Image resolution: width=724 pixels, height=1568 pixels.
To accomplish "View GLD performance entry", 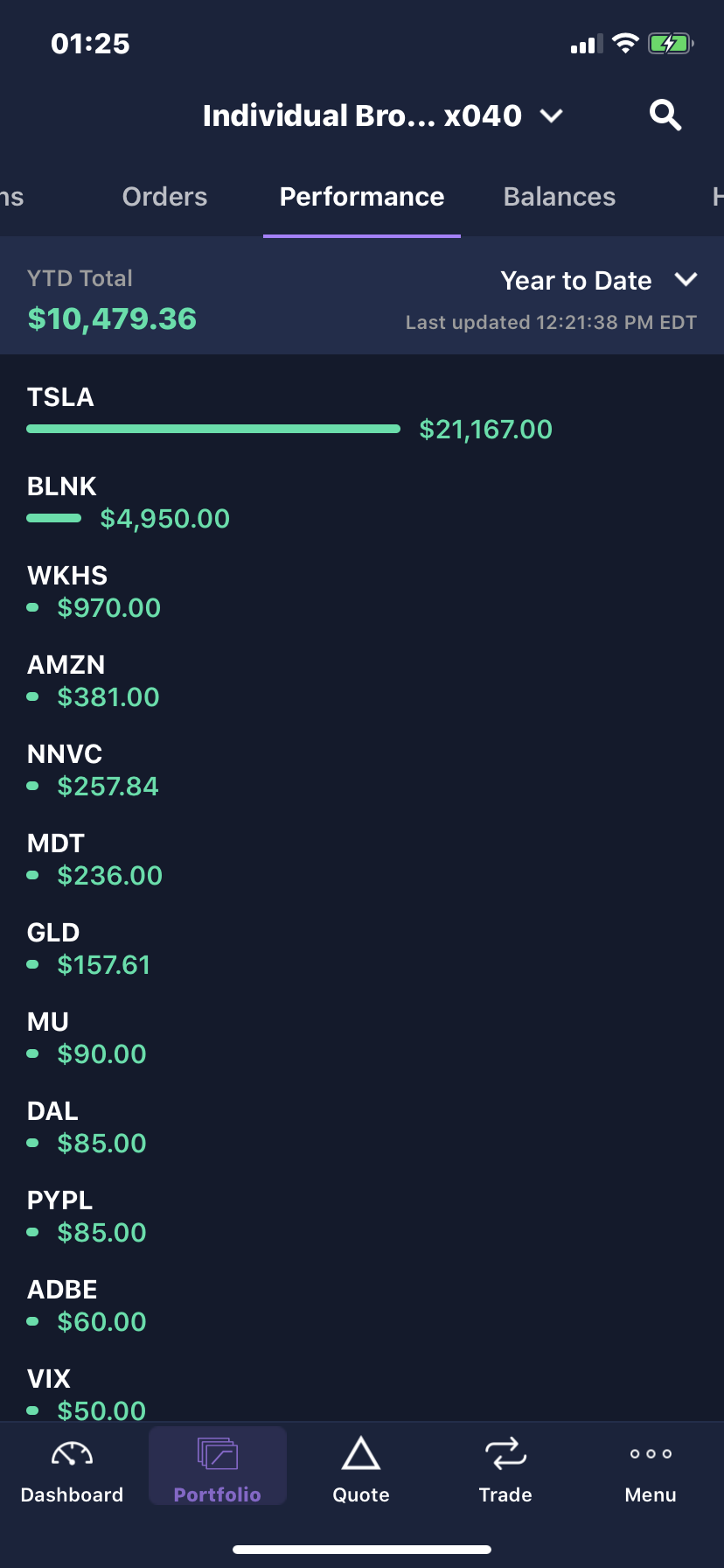I will 89,949.
